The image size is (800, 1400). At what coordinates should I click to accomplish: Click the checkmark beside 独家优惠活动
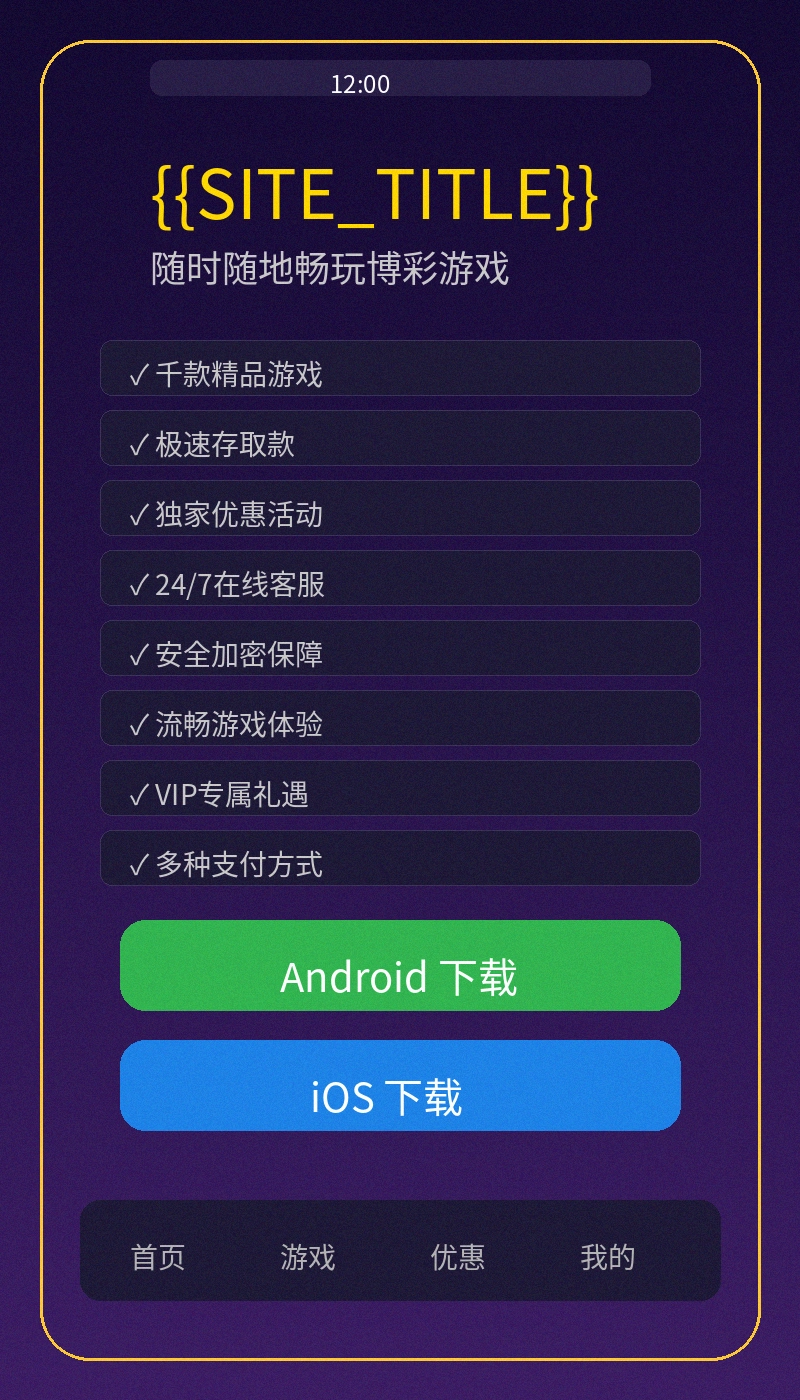point(136,512)
